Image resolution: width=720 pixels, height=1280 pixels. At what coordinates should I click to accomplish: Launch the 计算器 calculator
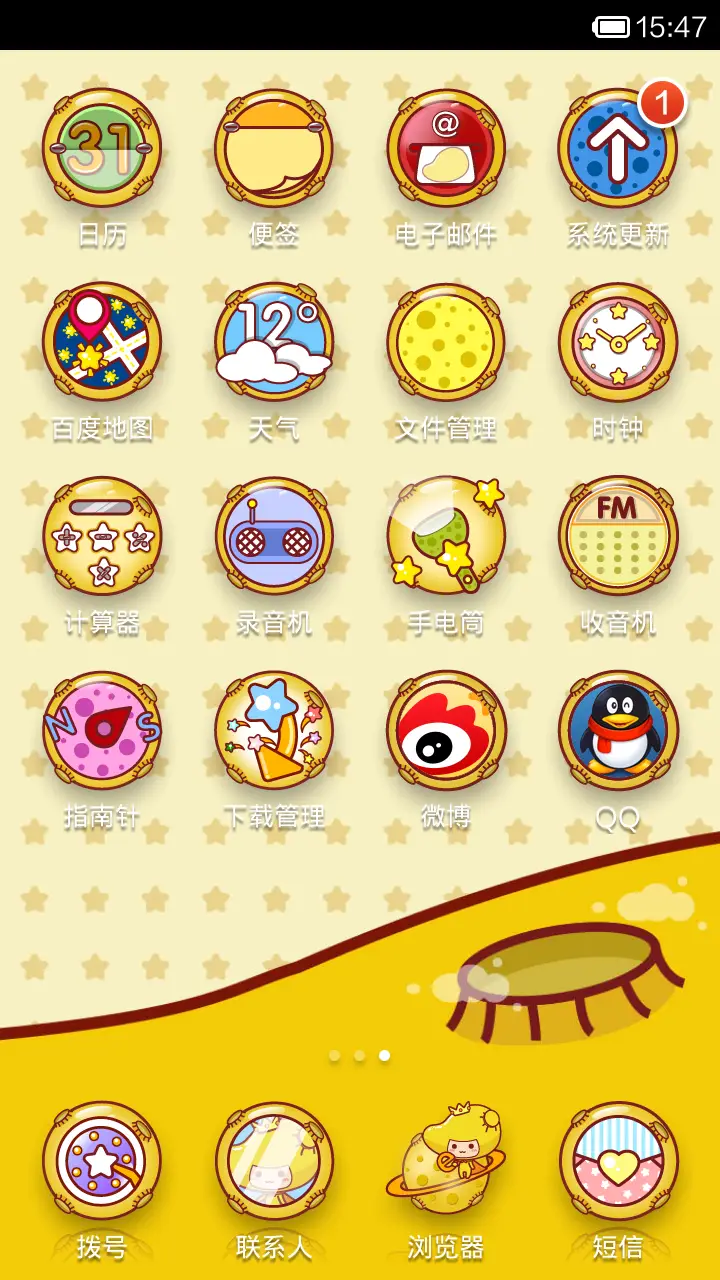click(102, 536)
